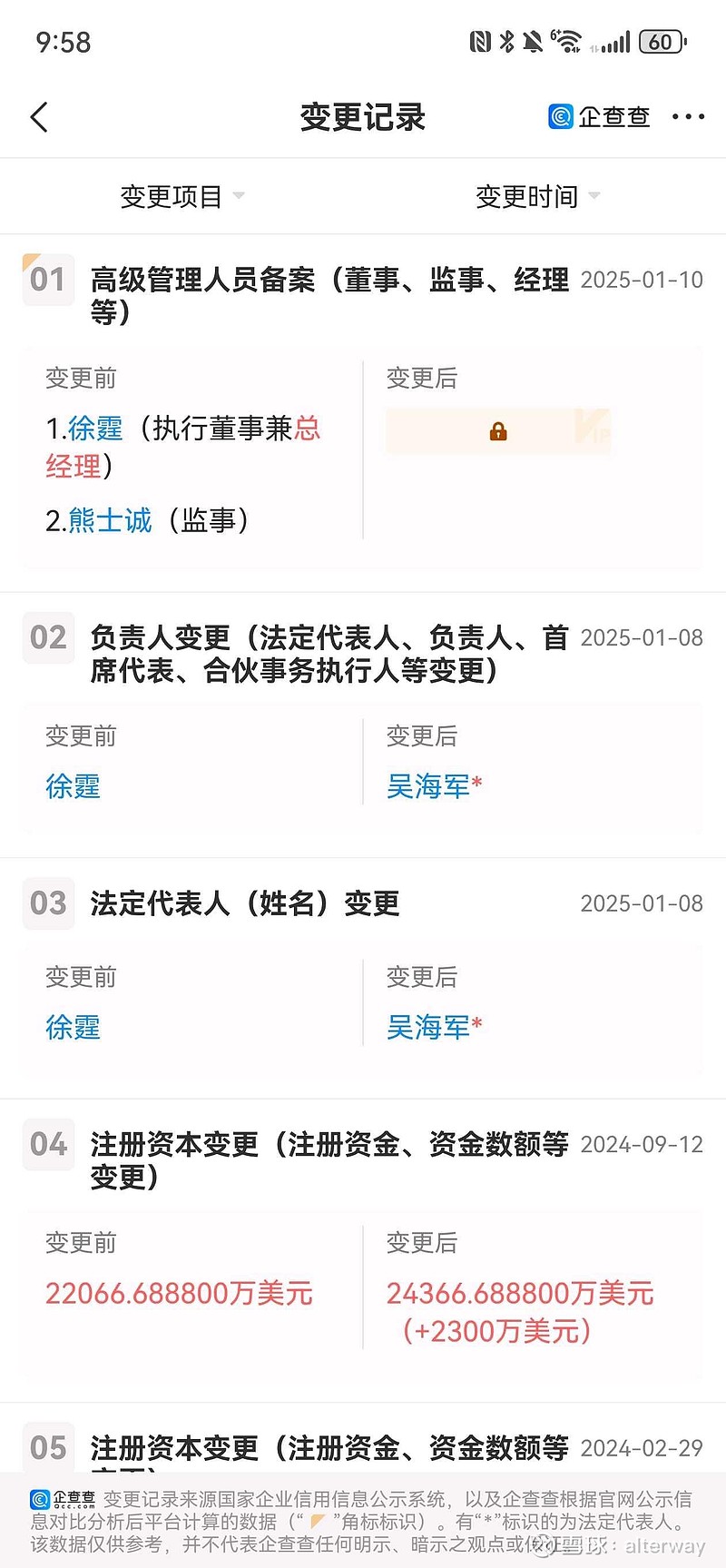The image size is (726, 1568).
Task: Open the 企查查 logo button in the header
Action: pyautogui.click(x=600, y=117)
